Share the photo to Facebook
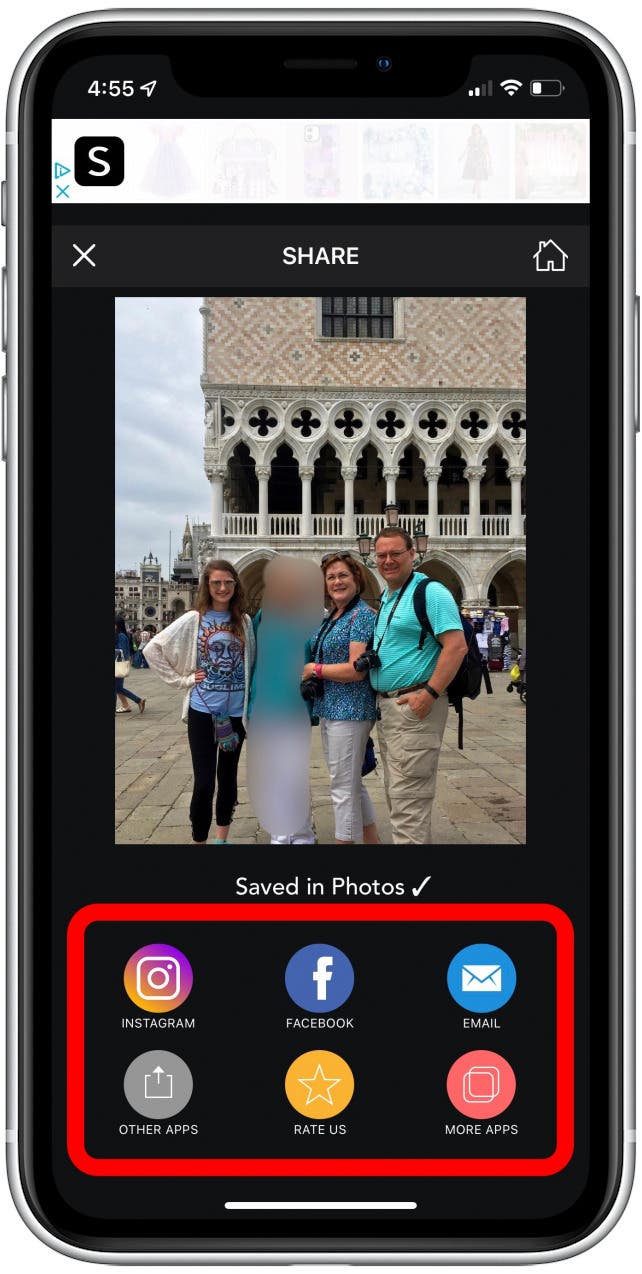The height and width of the screenshot is (1274, 642). click(x=320, y=978)
